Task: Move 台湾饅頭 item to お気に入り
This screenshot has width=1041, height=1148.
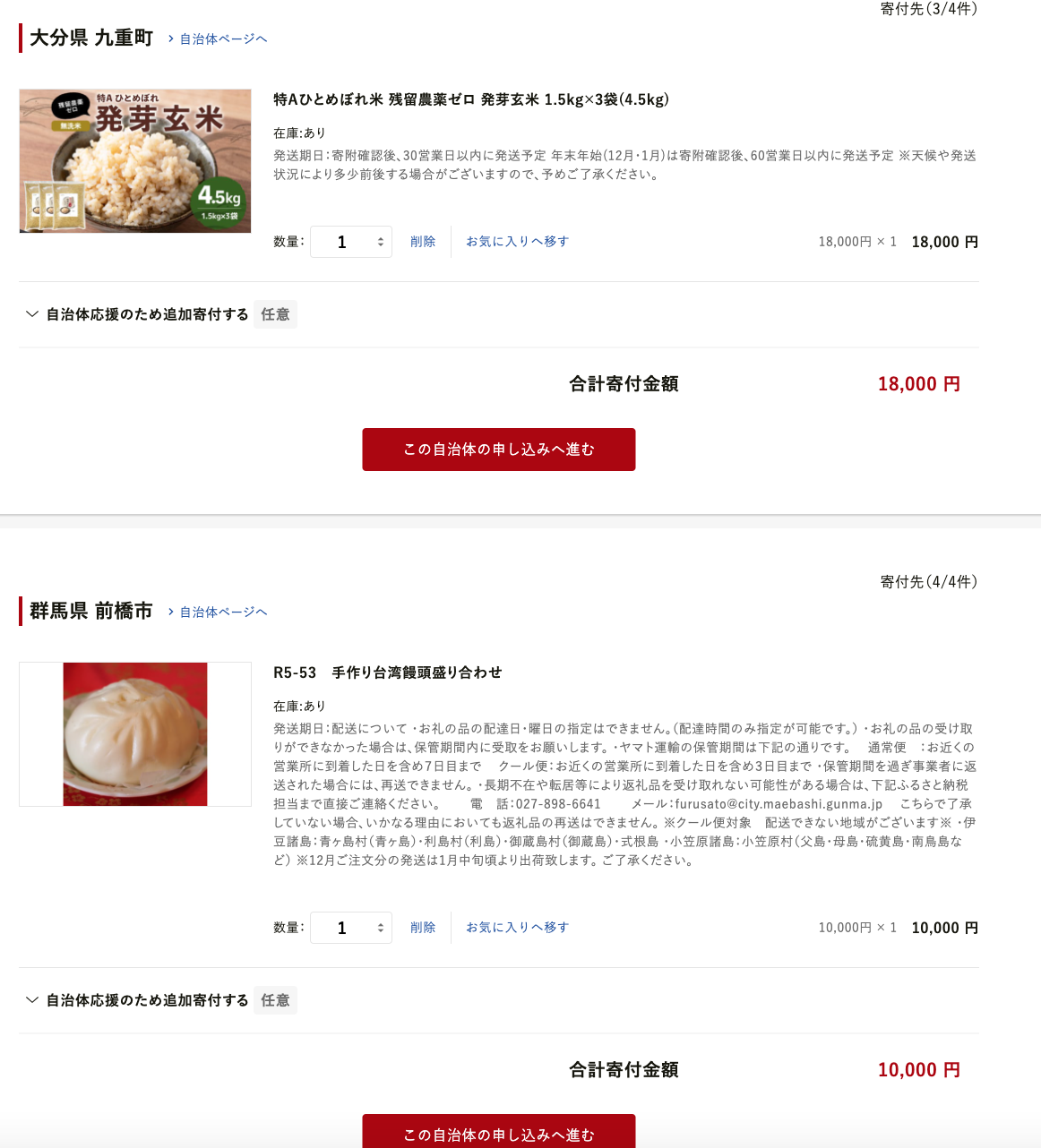Action: [517, 928]
